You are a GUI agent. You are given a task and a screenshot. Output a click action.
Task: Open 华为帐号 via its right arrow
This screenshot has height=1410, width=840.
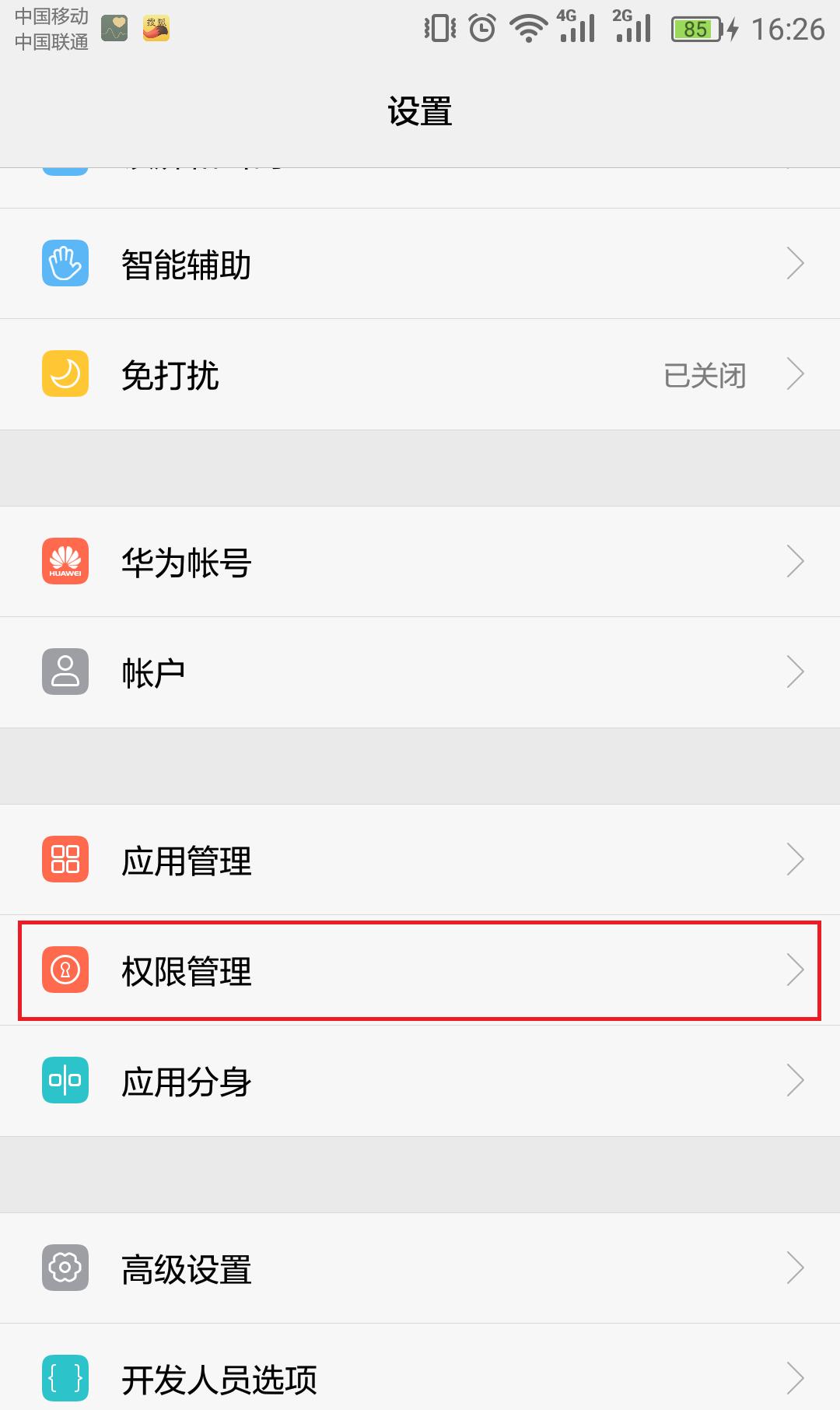[796, 562]
